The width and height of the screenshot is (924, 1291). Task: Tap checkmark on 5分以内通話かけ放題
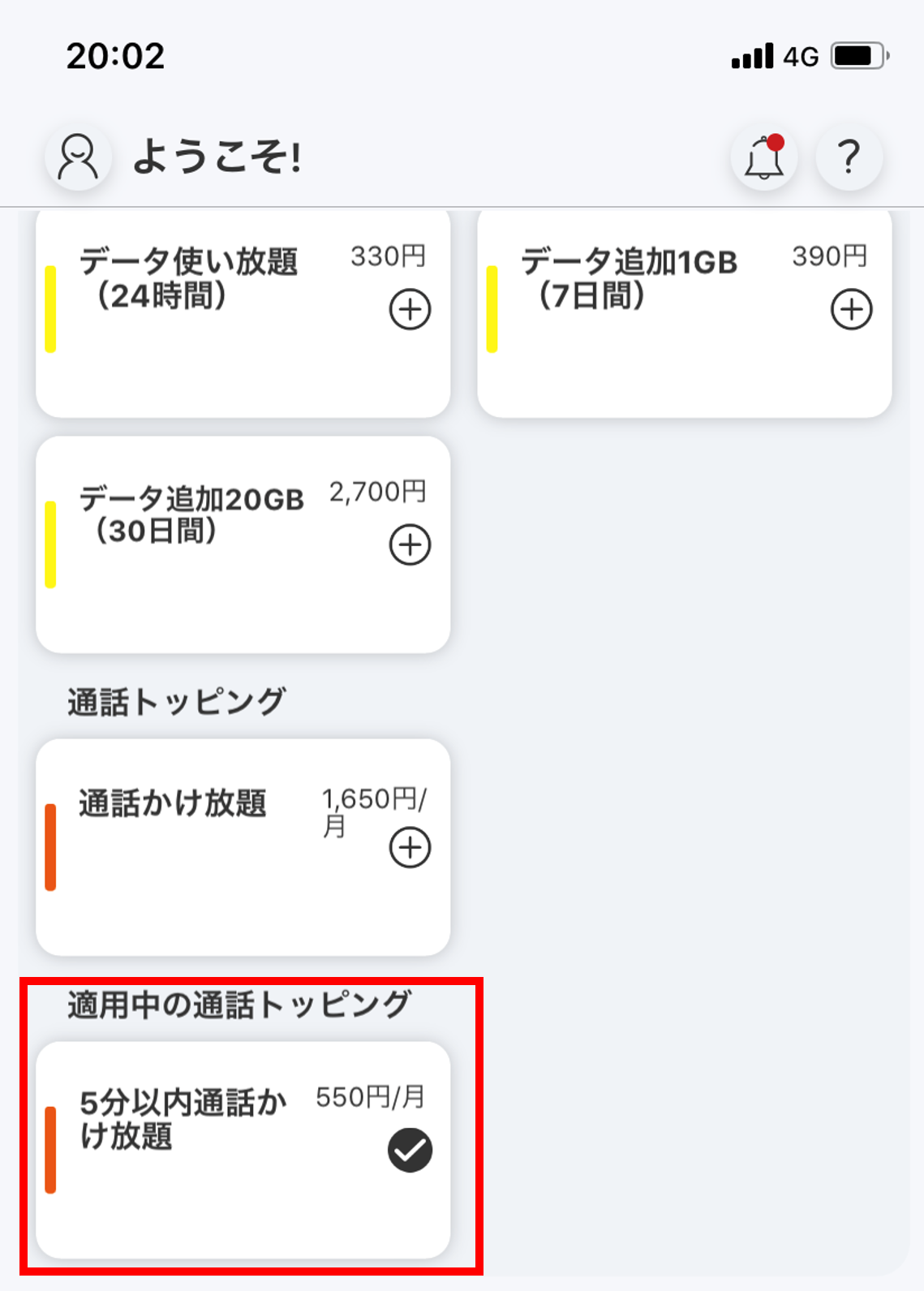pos(410,1150)
